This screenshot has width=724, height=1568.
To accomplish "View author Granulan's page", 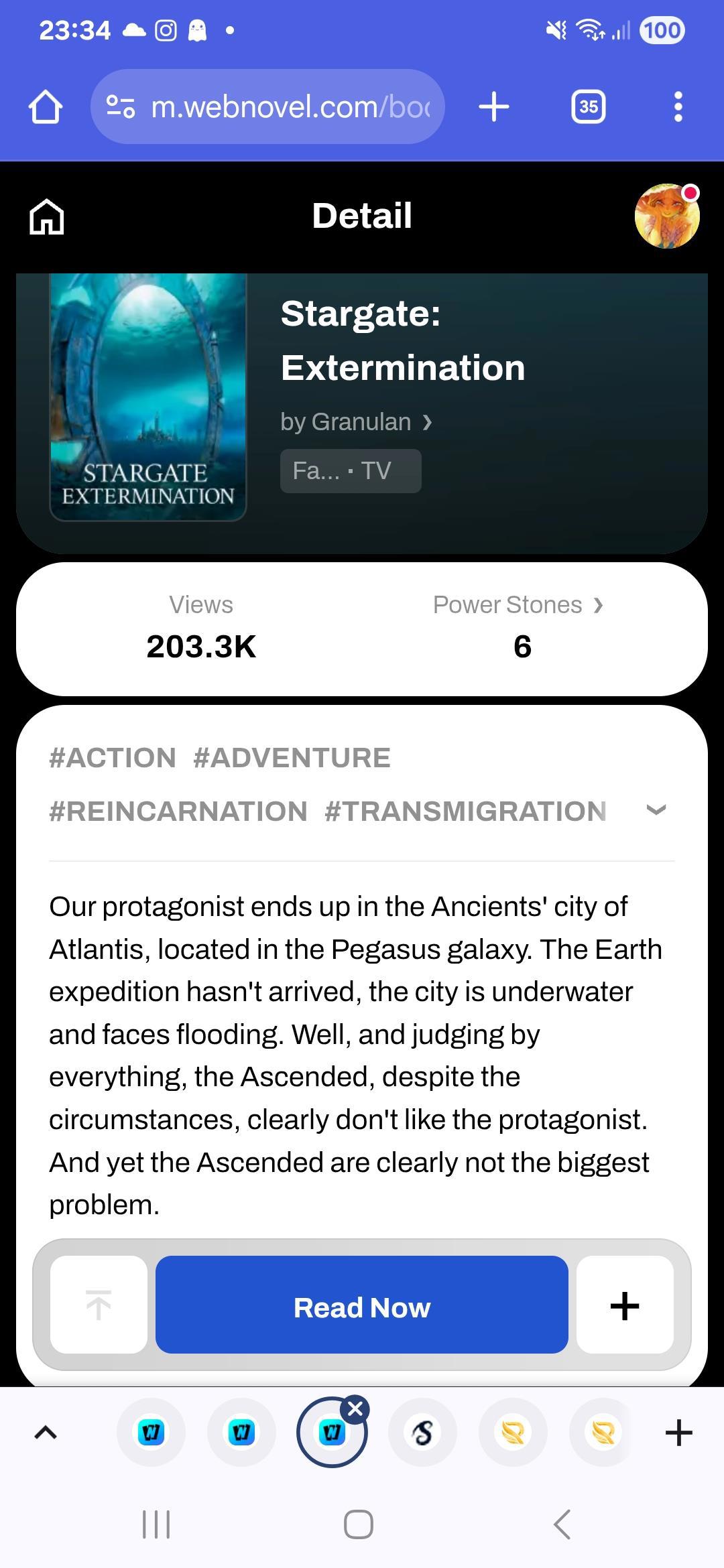I will click(x=356, y=422).
